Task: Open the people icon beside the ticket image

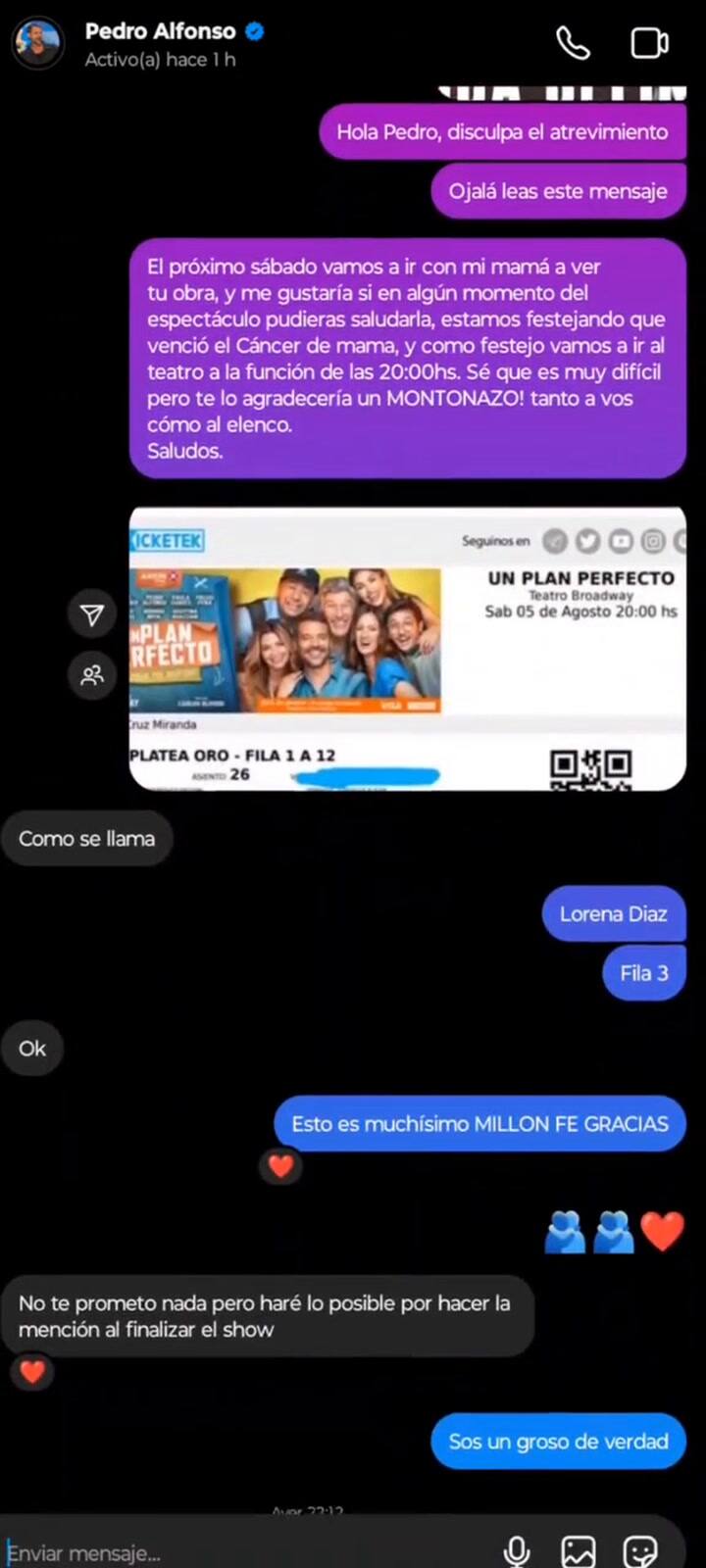Action: coord(91,676)
